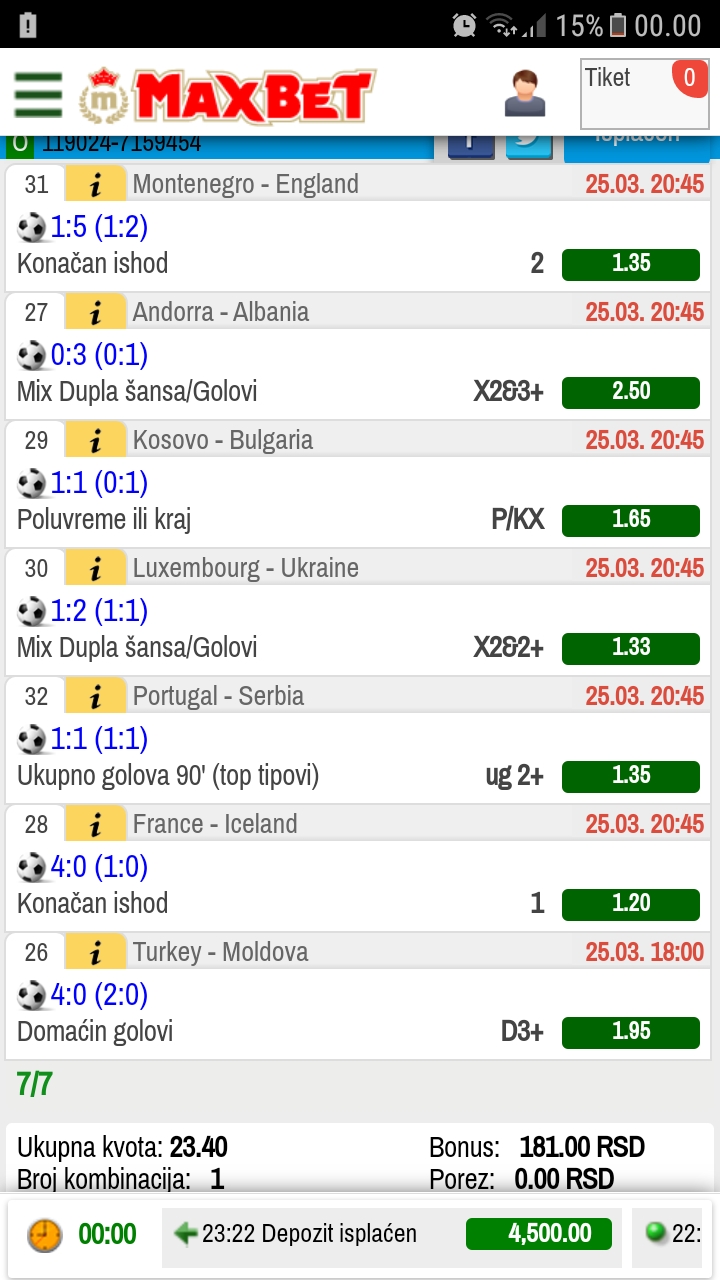Share ticket on Twitter
The image size is (720, 1280).
click(529, 145)
